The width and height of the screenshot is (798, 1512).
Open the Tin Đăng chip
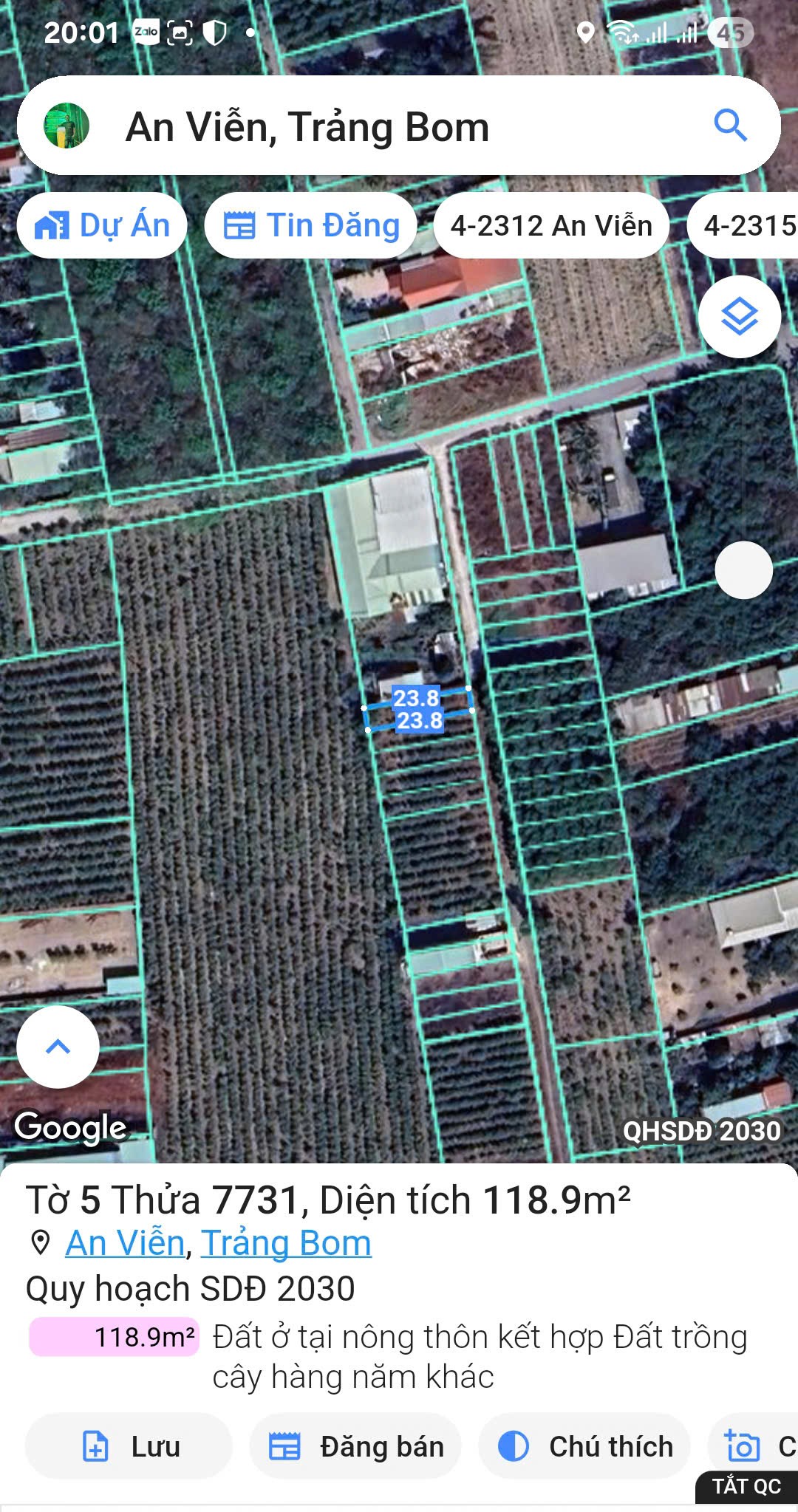[311, 225]
